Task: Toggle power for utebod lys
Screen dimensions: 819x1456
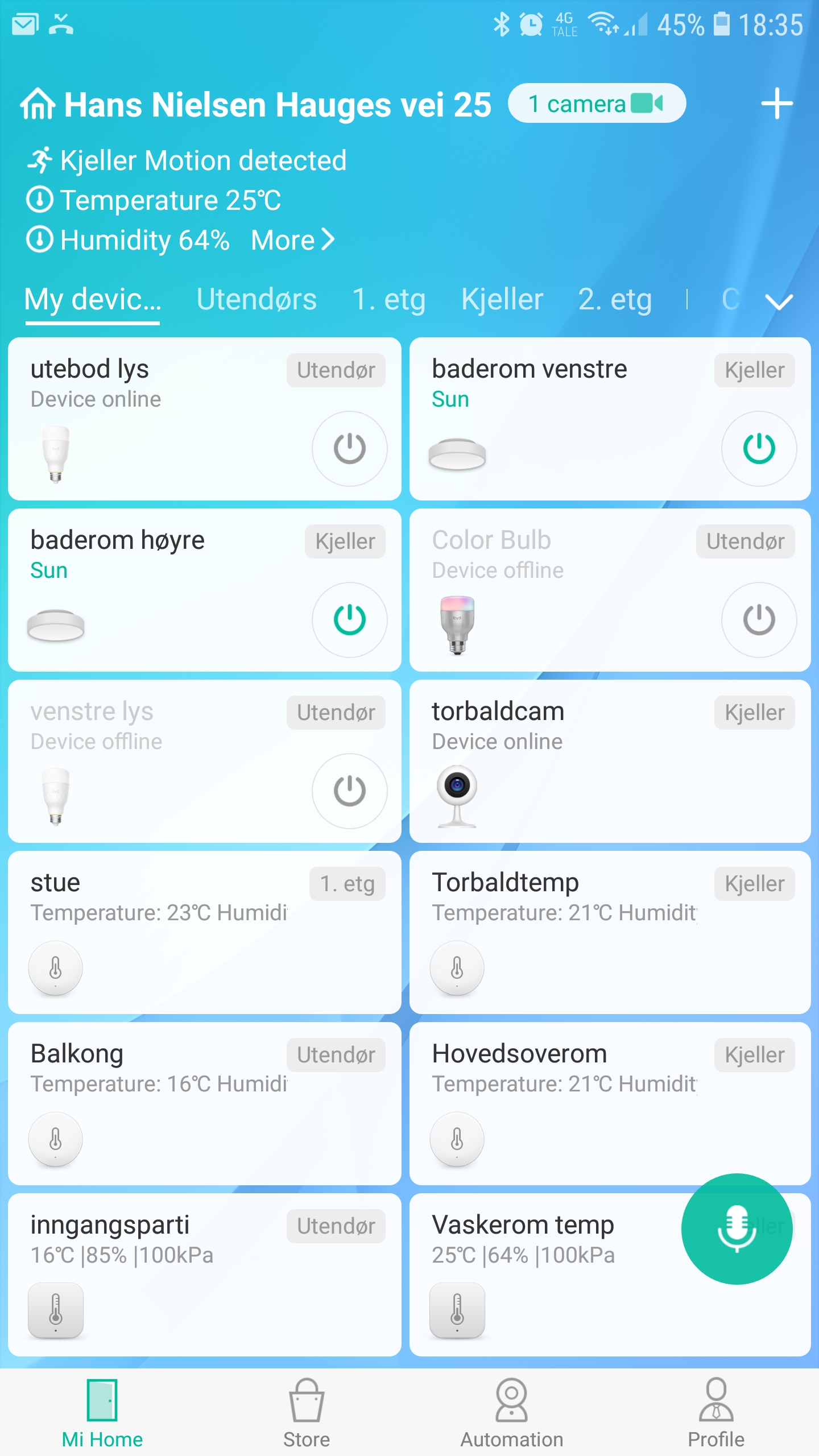Action: pyautogui.click(x=349, y=448)
